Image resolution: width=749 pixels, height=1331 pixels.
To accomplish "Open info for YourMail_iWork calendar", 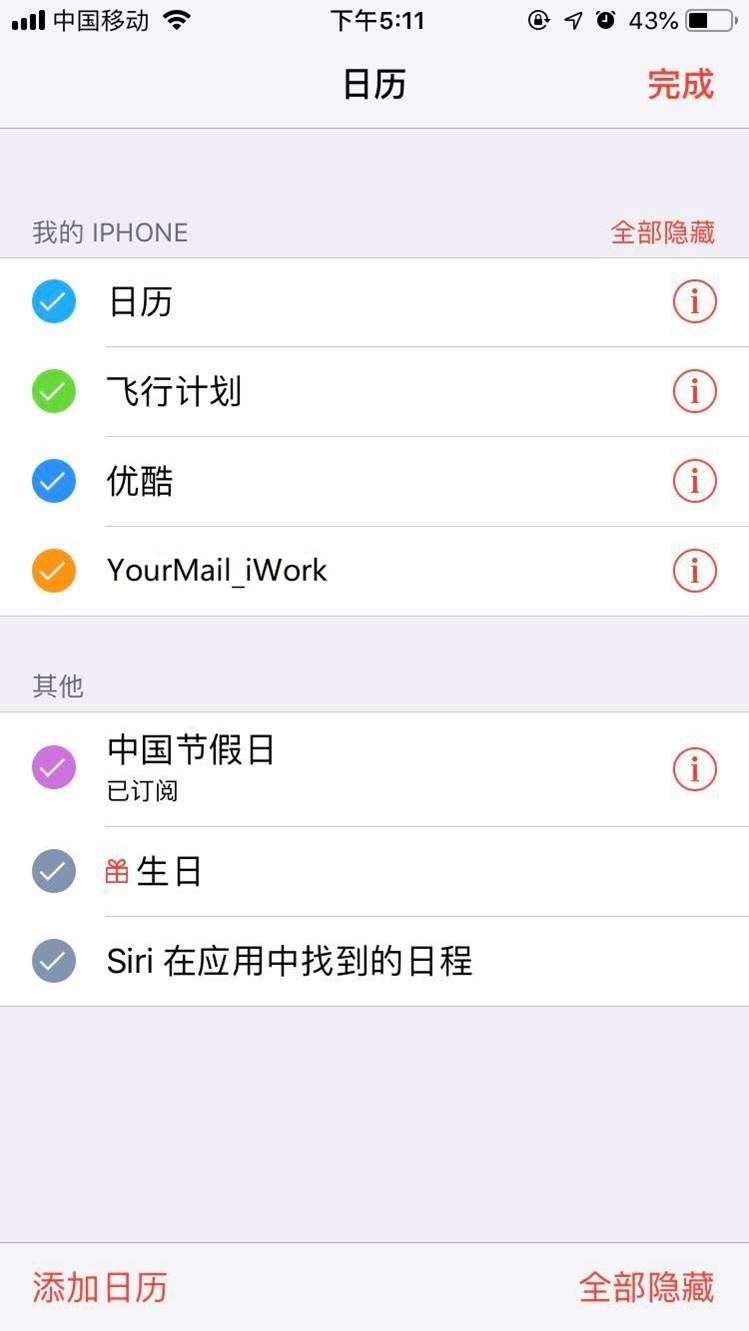I will tap(695, 570).
